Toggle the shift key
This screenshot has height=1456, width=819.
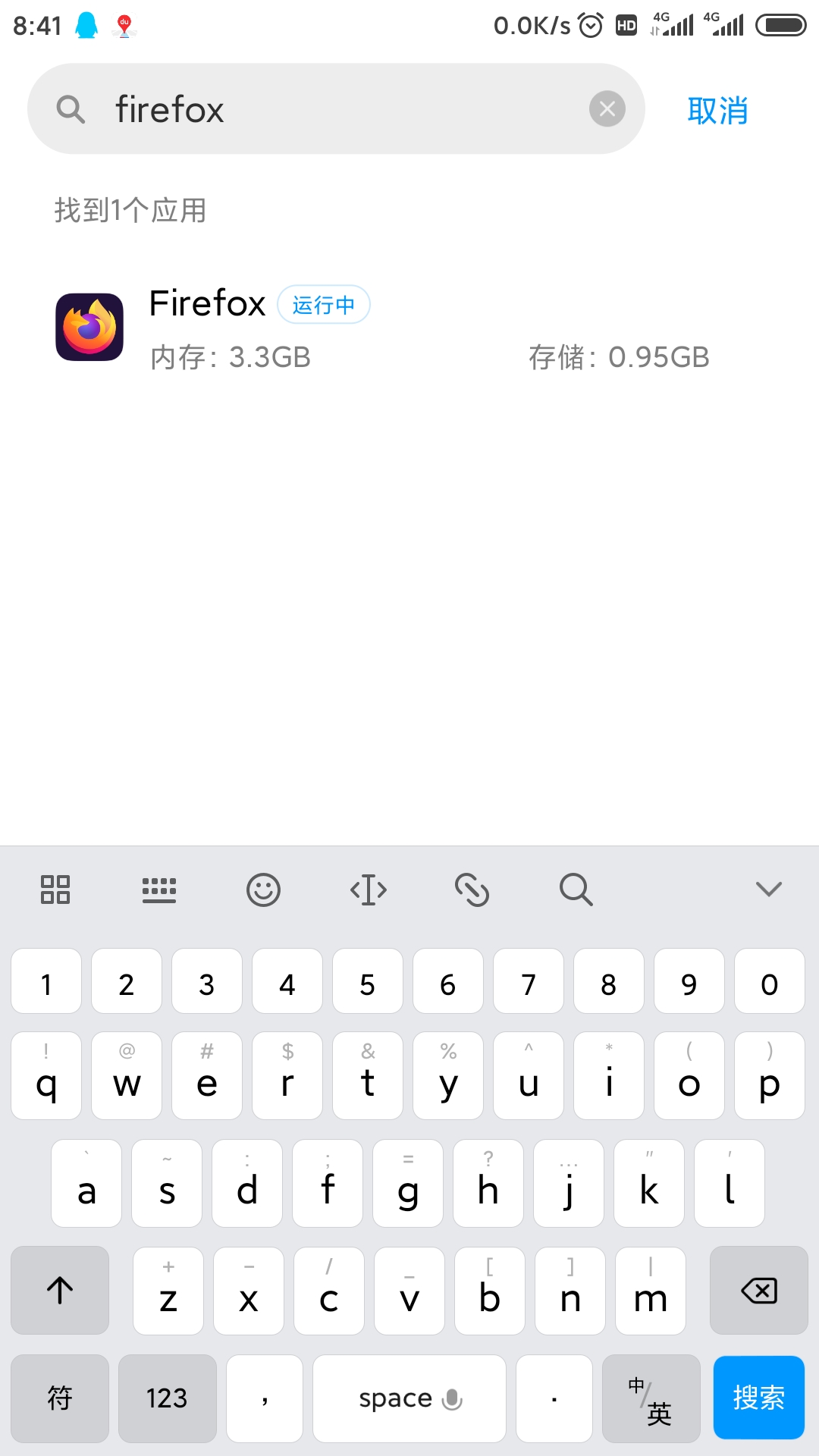[60, 1289]
